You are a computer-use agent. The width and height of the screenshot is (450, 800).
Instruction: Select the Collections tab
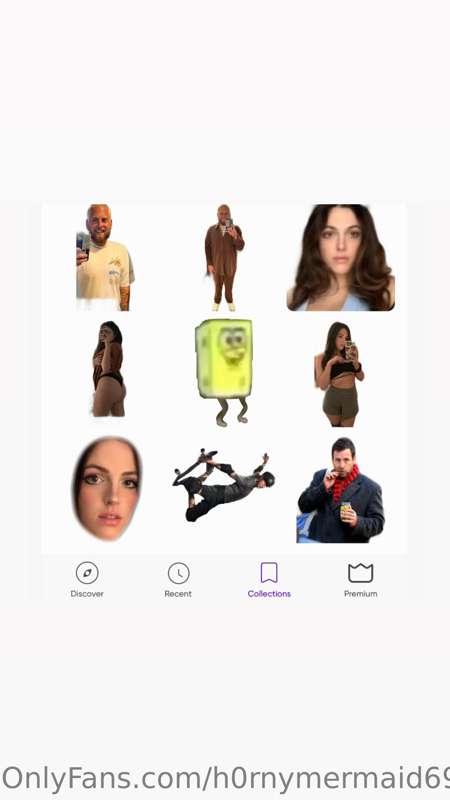coord(269,580)
